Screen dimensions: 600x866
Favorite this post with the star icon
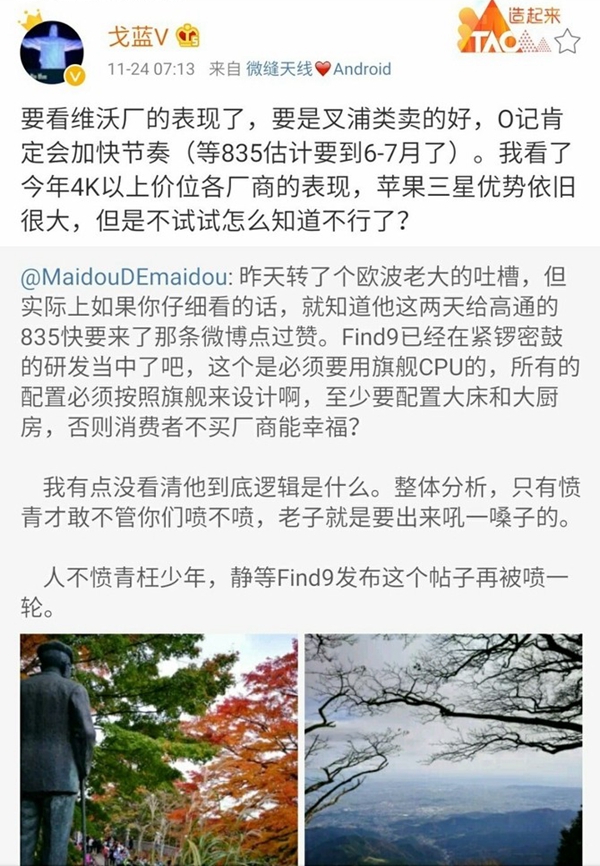click(567, 41)
